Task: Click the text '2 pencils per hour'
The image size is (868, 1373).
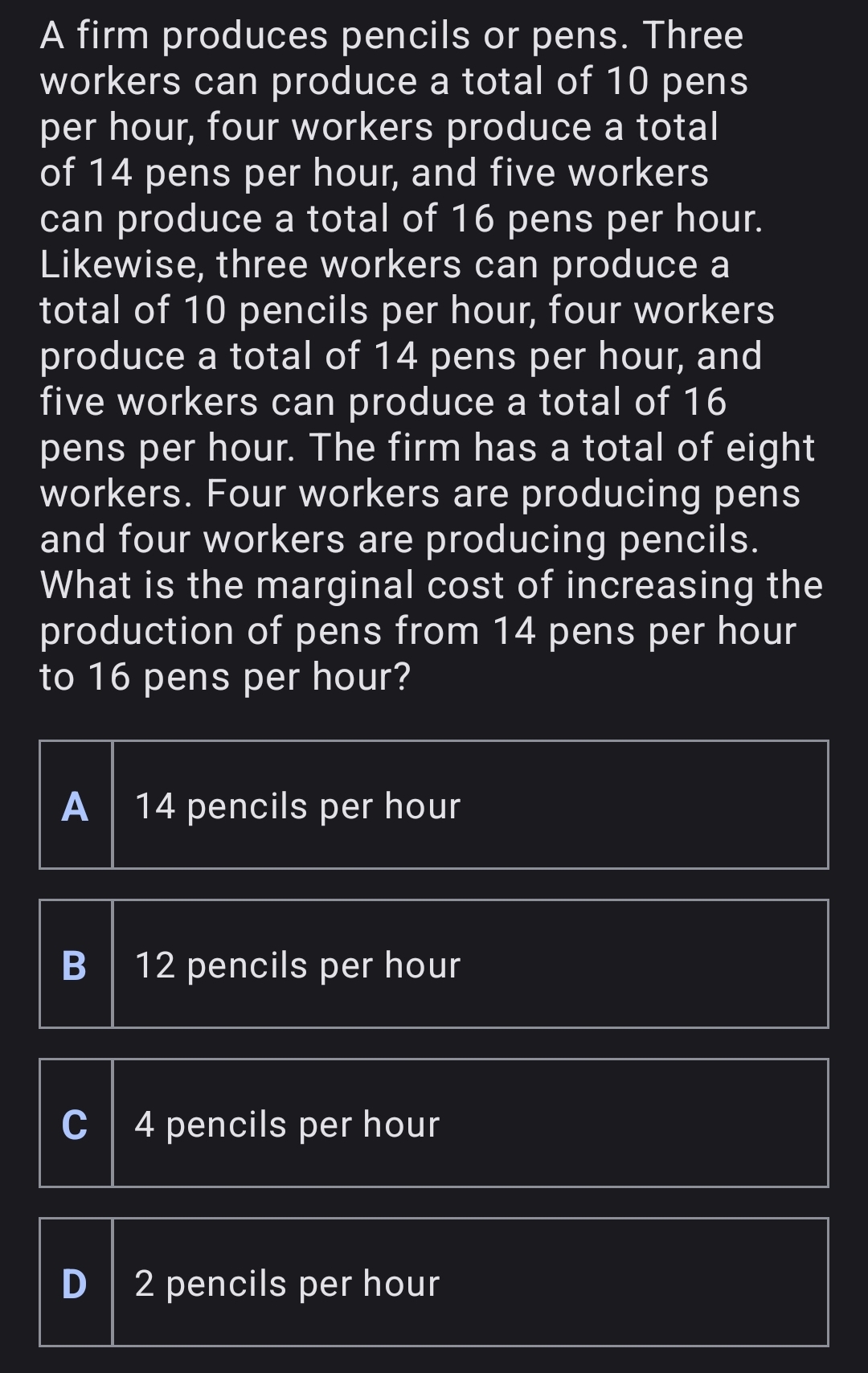Action: 286,1283
